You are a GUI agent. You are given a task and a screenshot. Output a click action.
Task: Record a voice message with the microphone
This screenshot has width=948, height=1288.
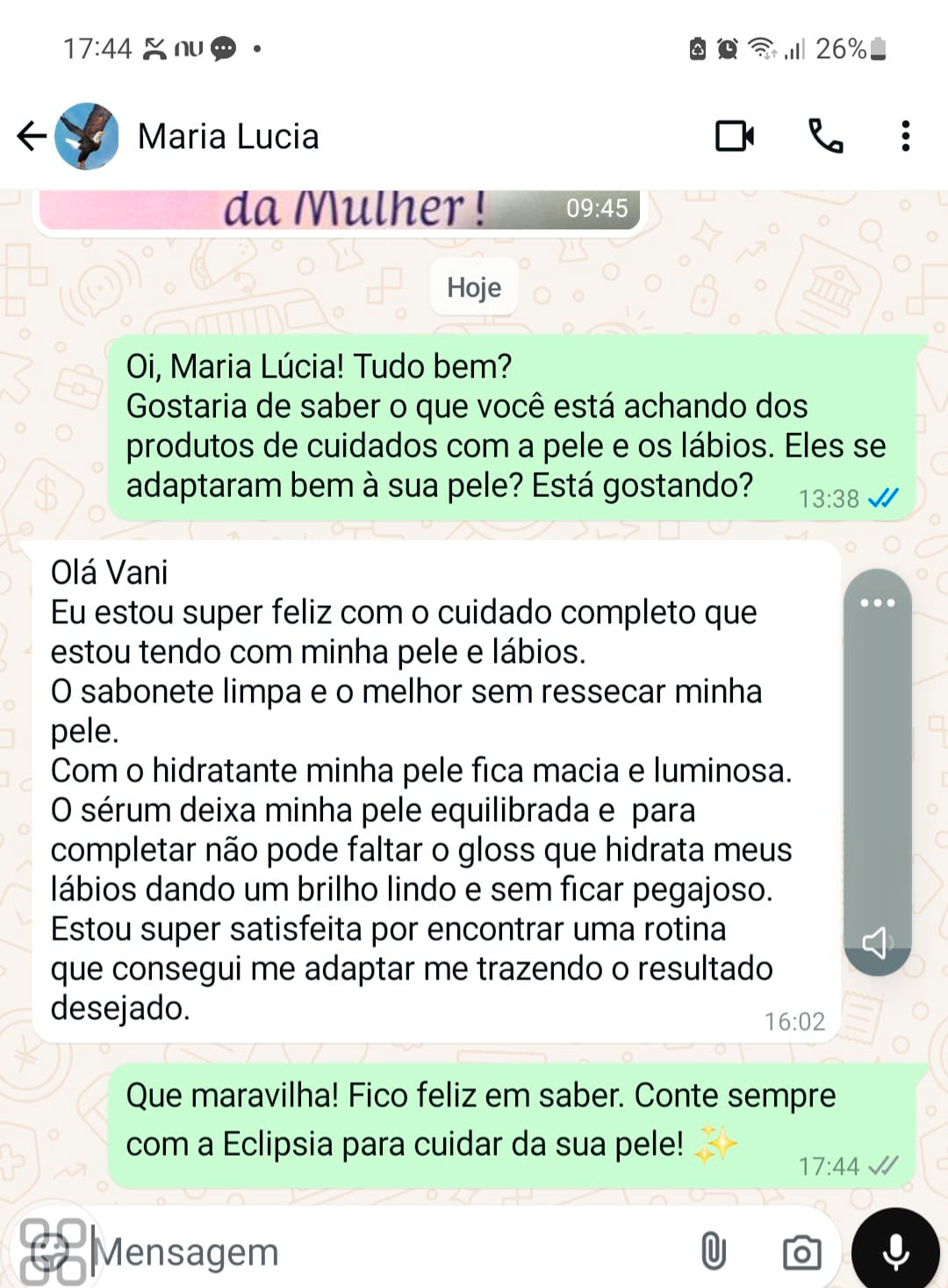pos(895,1251)
